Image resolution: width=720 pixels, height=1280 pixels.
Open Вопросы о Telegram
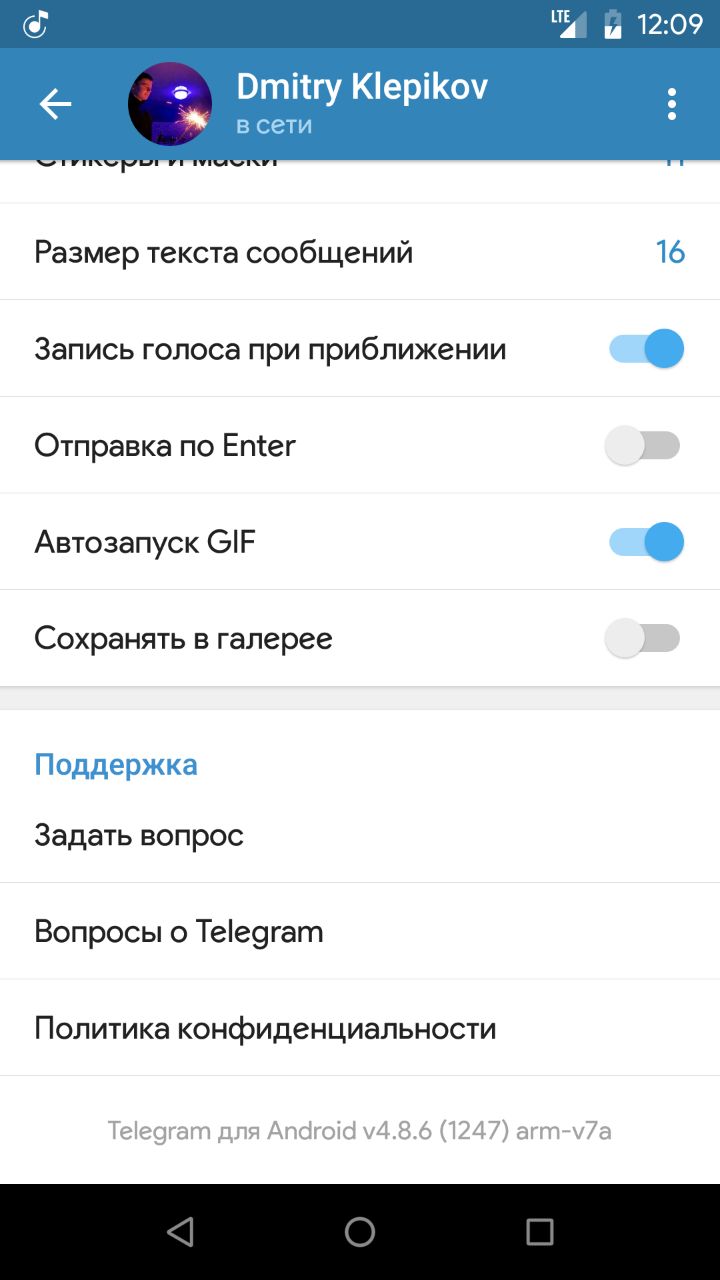360,932
